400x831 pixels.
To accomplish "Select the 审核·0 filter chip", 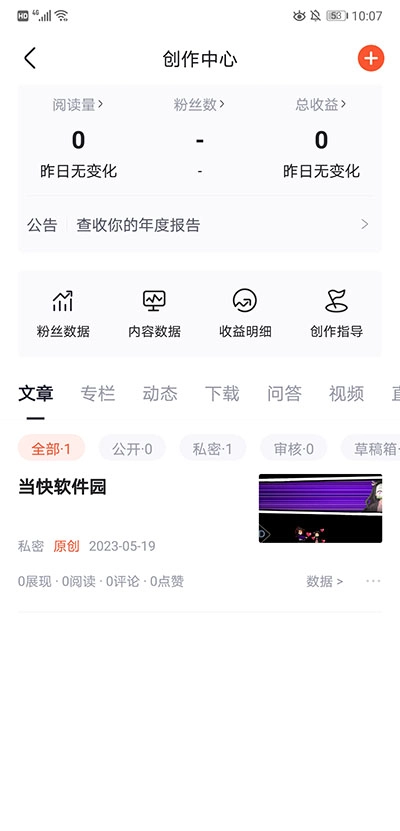I will click(294, 448).
